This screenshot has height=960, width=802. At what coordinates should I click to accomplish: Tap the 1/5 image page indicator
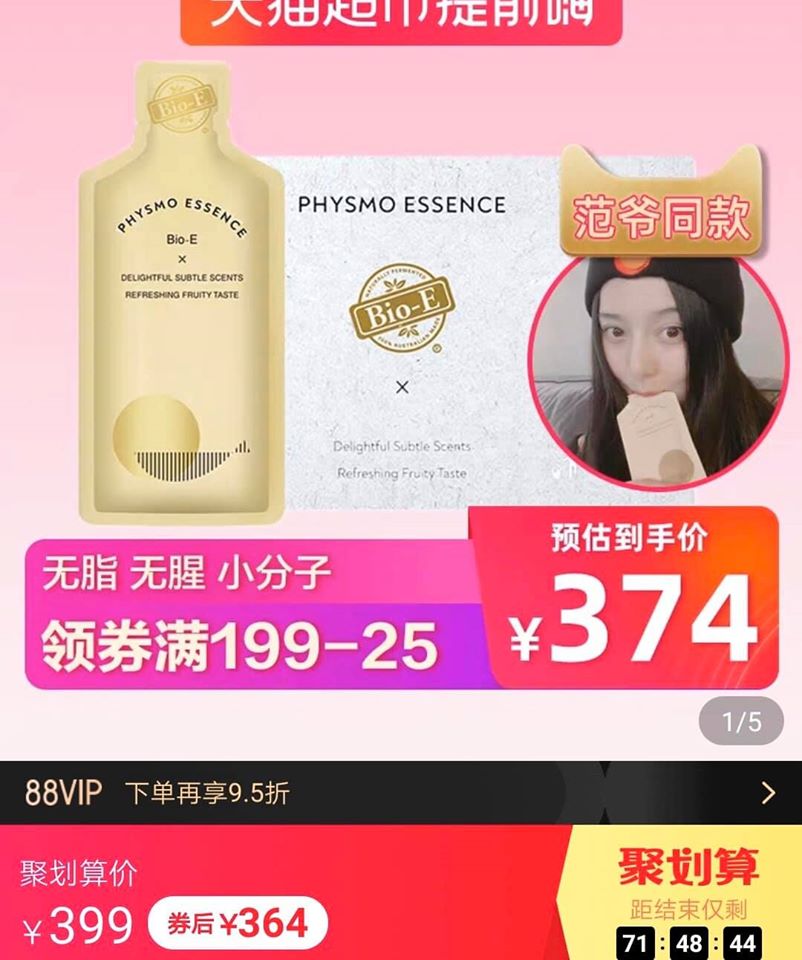tap(741, 721)
